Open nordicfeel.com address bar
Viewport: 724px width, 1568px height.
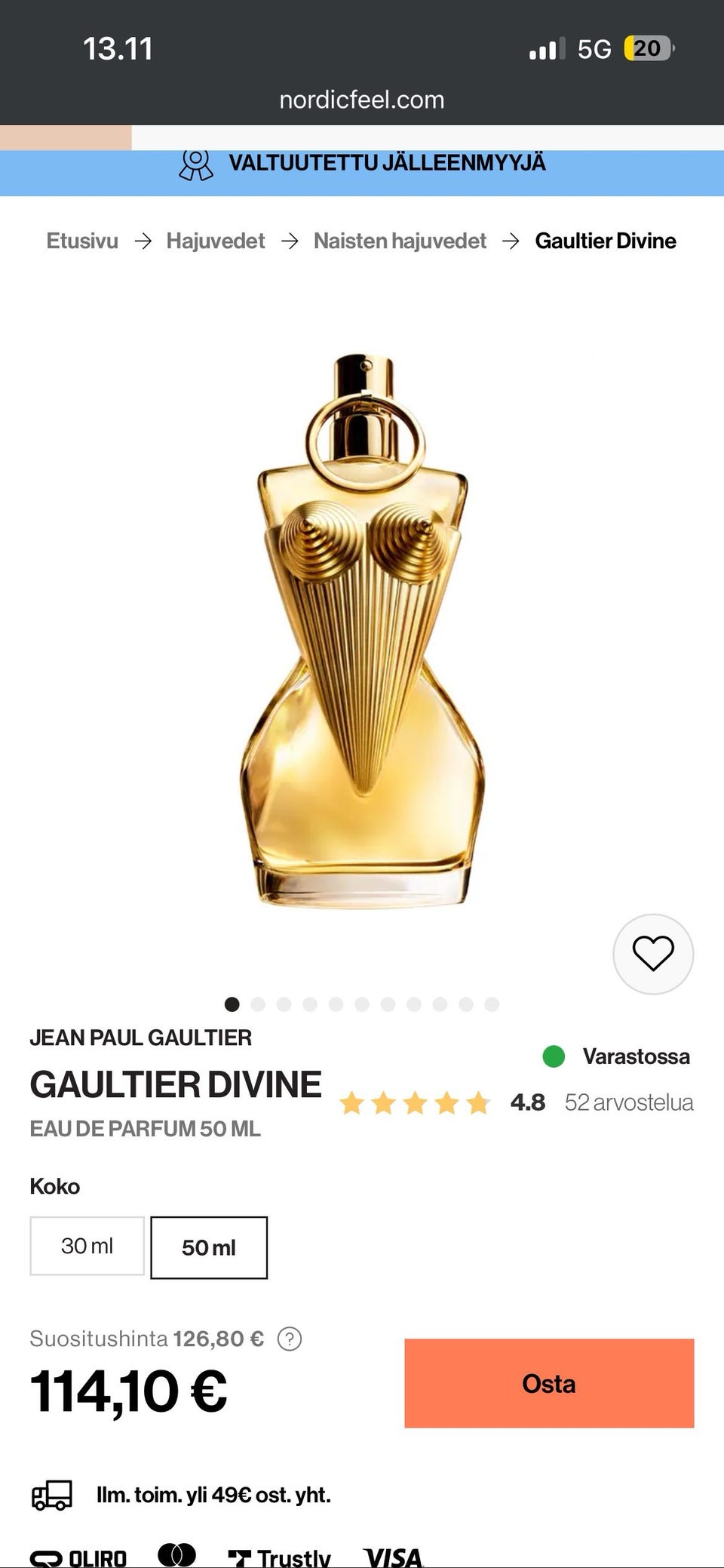coord(362,100)
